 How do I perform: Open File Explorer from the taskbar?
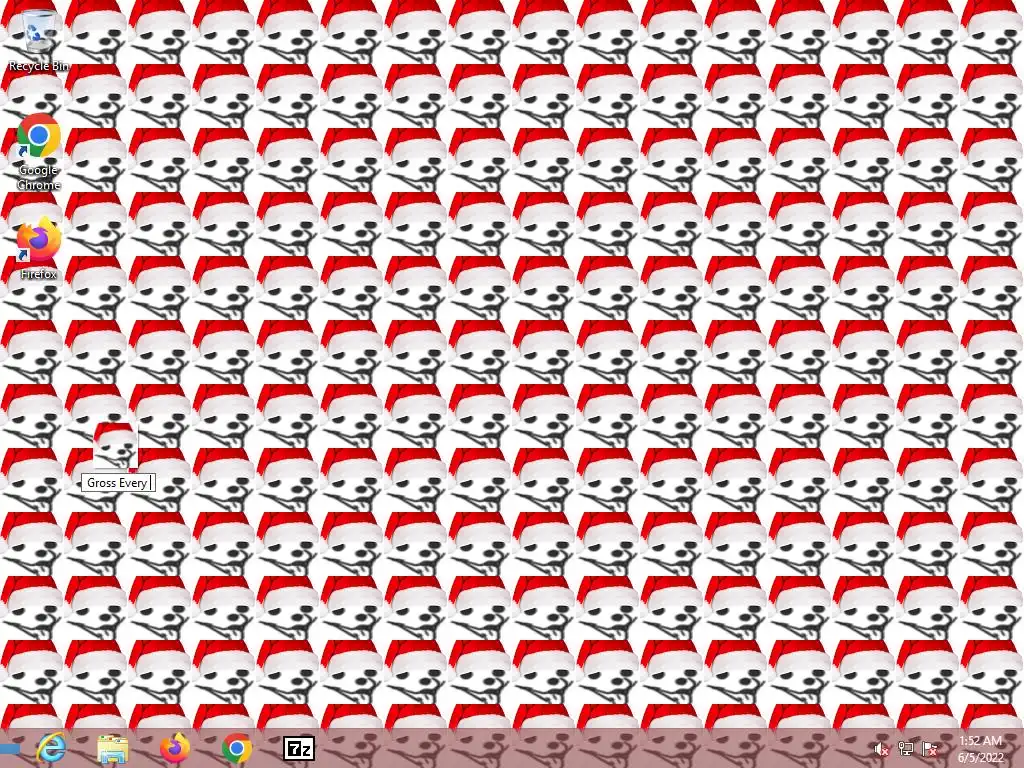pyautogui.click(x=113, y=748)
